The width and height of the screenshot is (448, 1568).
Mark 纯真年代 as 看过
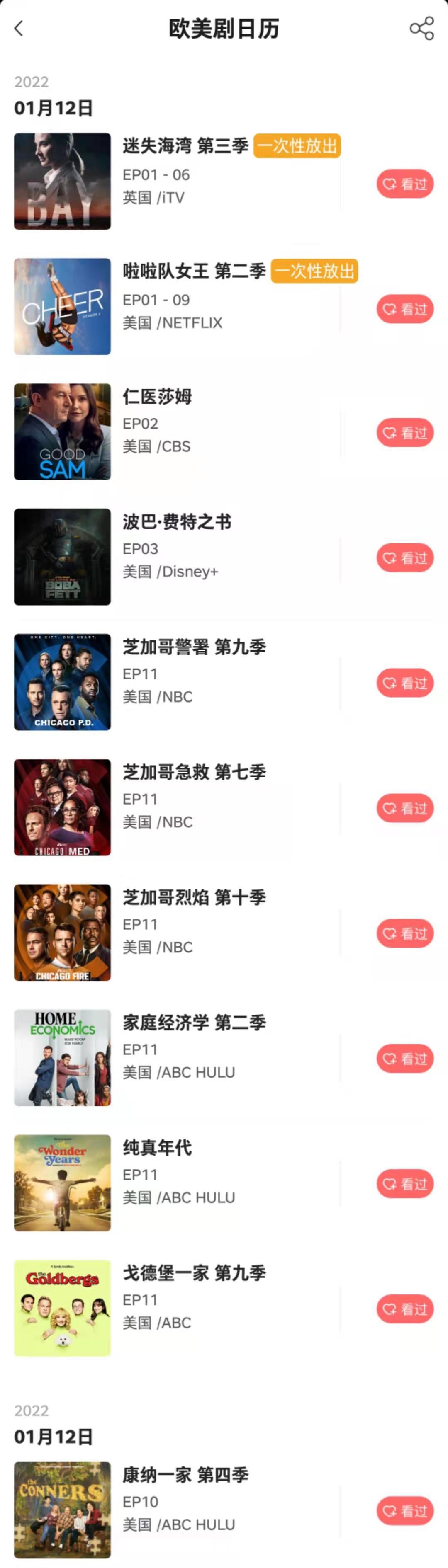click(405, 1184)
